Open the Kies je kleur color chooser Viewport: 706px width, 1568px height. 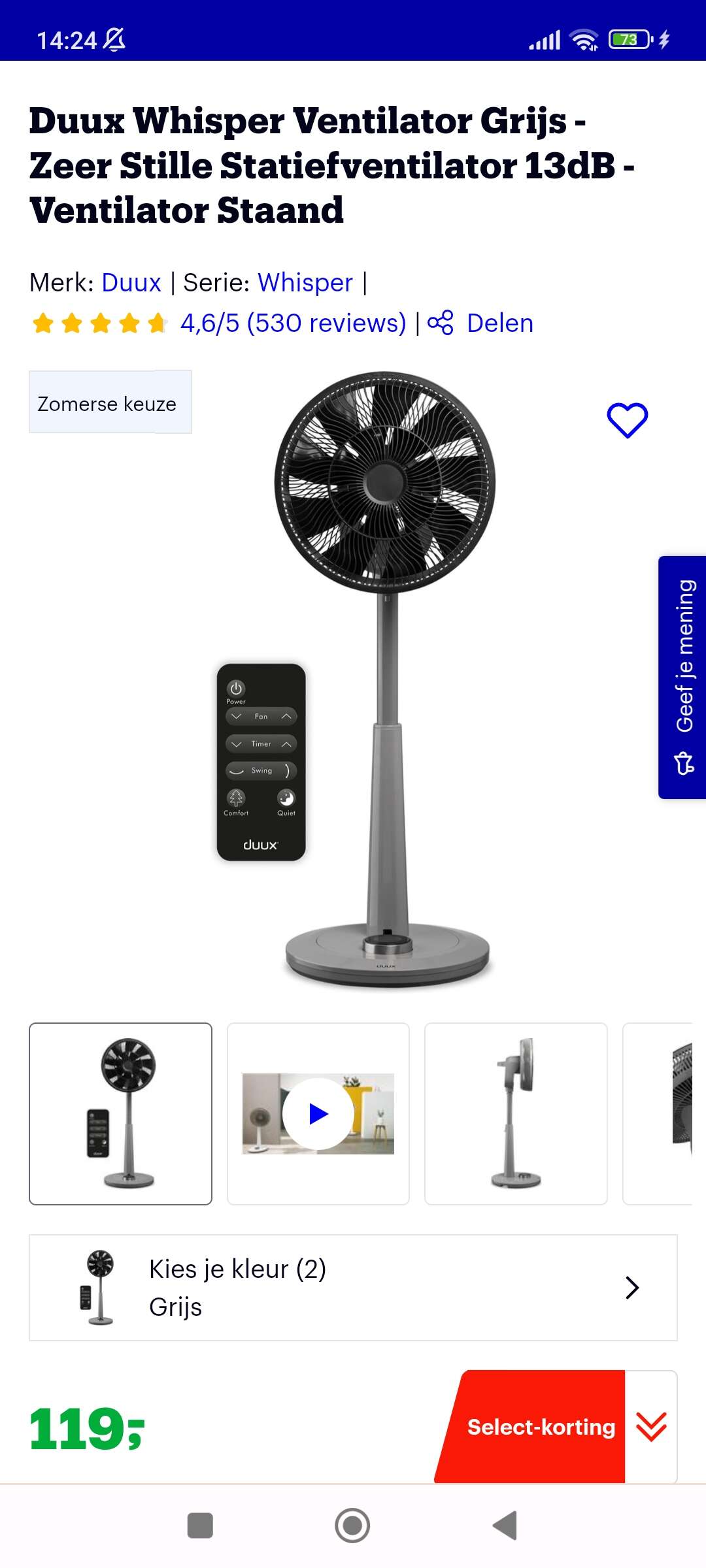point(353,1288)
